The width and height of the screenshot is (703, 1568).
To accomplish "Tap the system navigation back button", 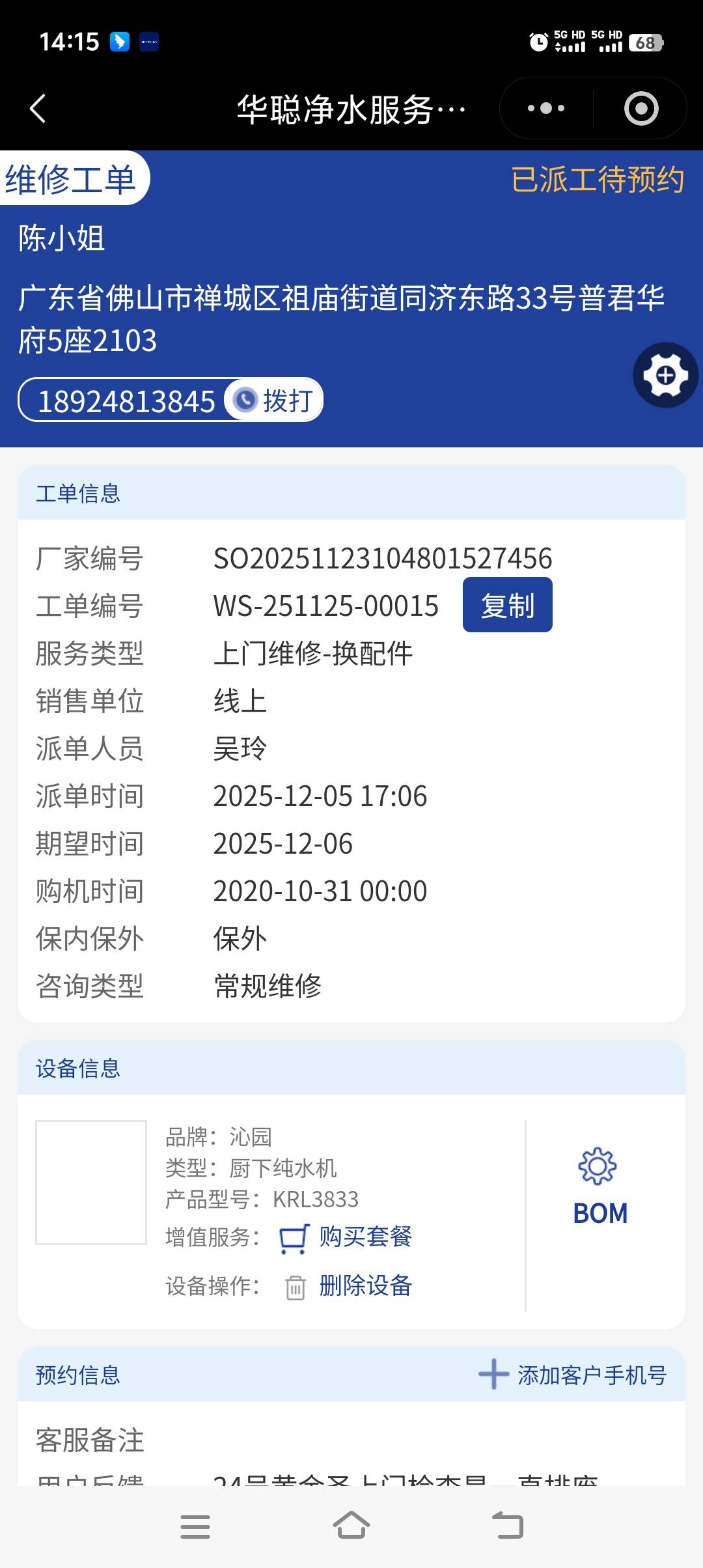I will (x=508, y=1526).
